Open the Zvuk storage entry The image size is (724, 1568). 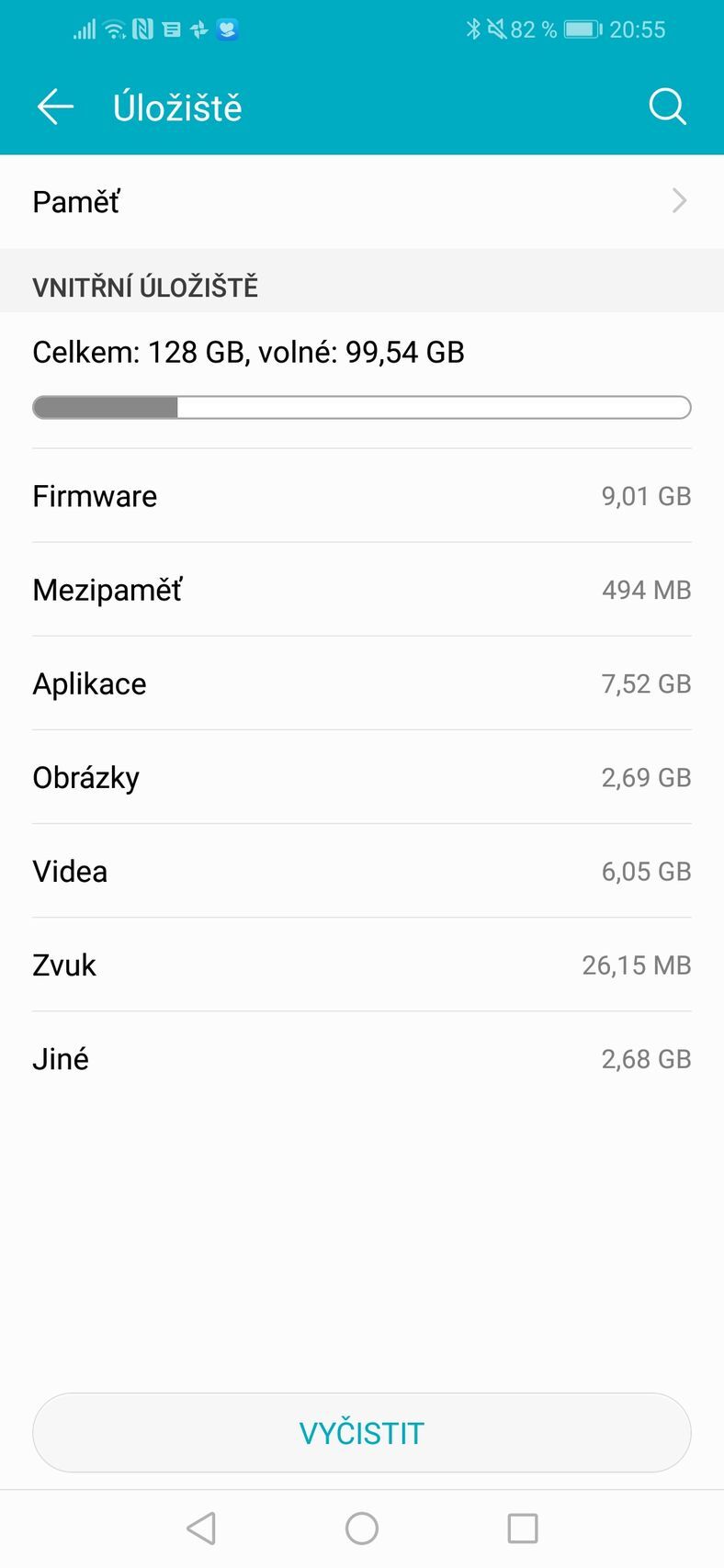362,964
